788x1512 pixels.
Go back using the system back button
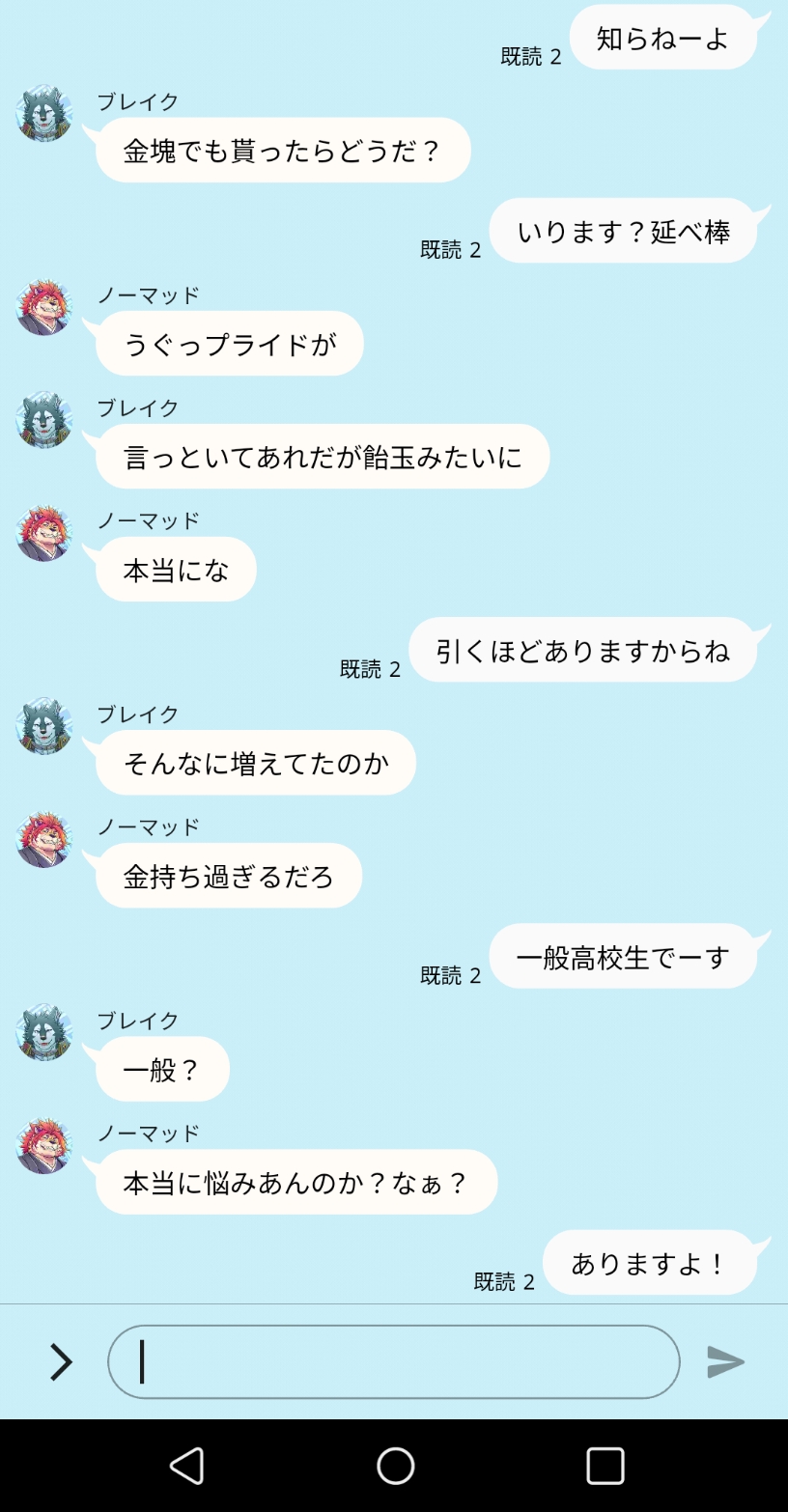coord(186,1465)
